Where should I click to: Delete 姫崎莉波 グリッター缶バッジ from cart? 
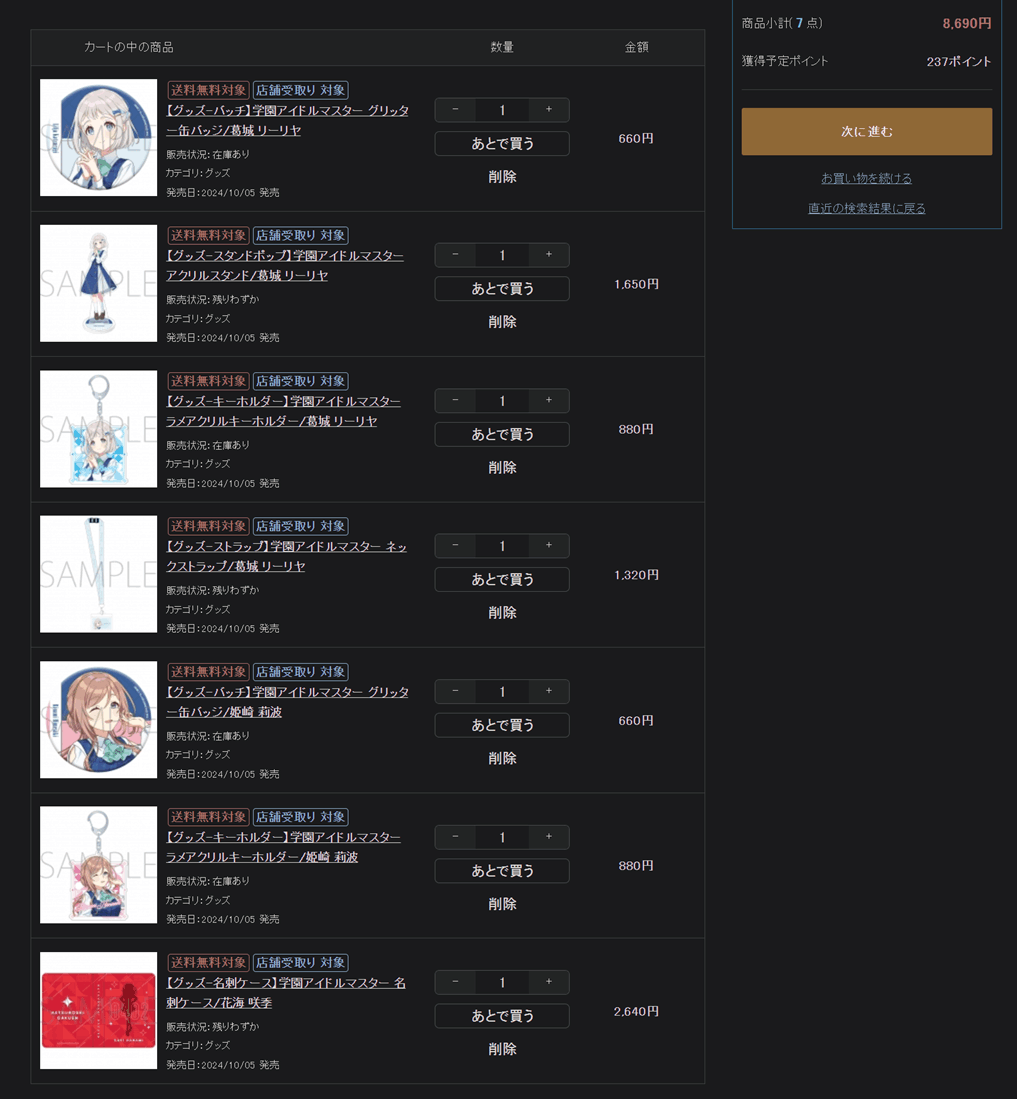[x=502, y=758]
